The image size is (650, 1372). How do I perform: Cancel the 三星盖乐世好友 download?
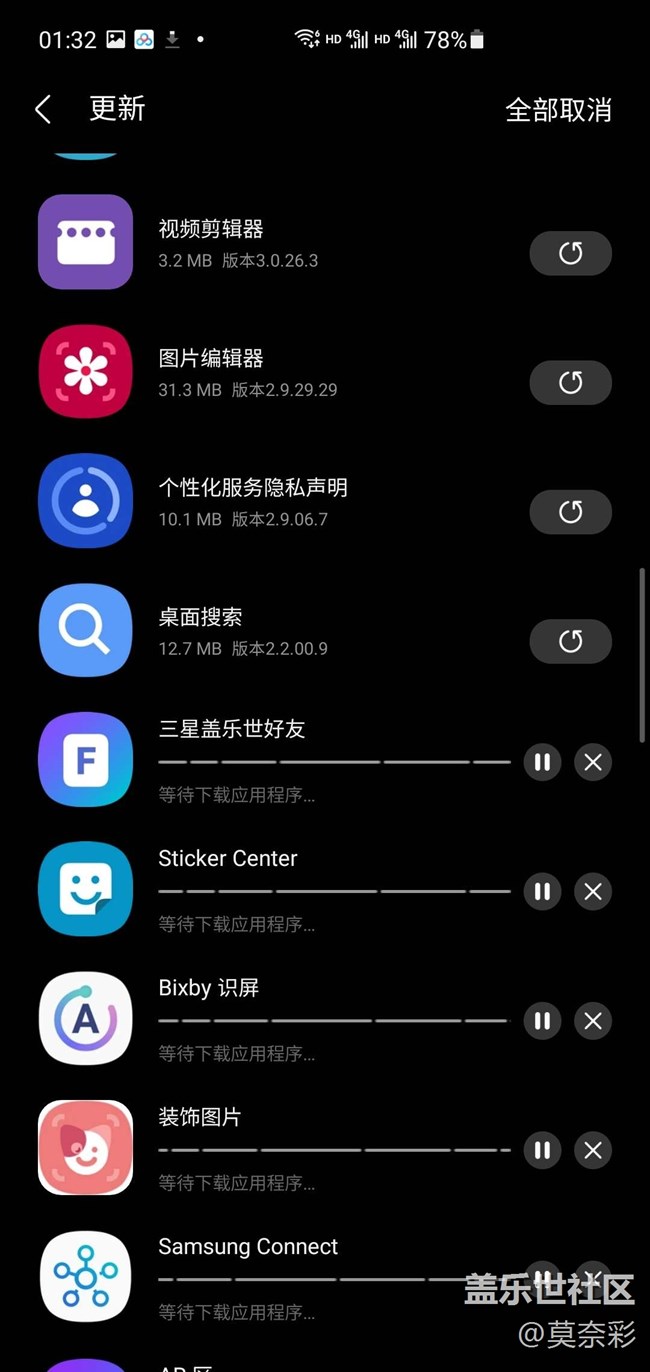point(593,762)
